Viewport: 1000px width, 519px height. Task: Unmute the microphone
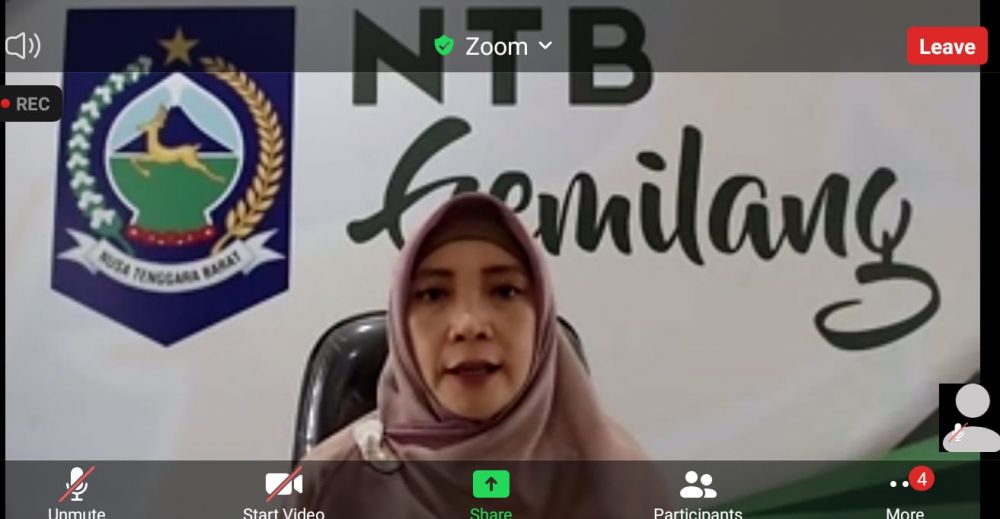[x=77, y=490]
